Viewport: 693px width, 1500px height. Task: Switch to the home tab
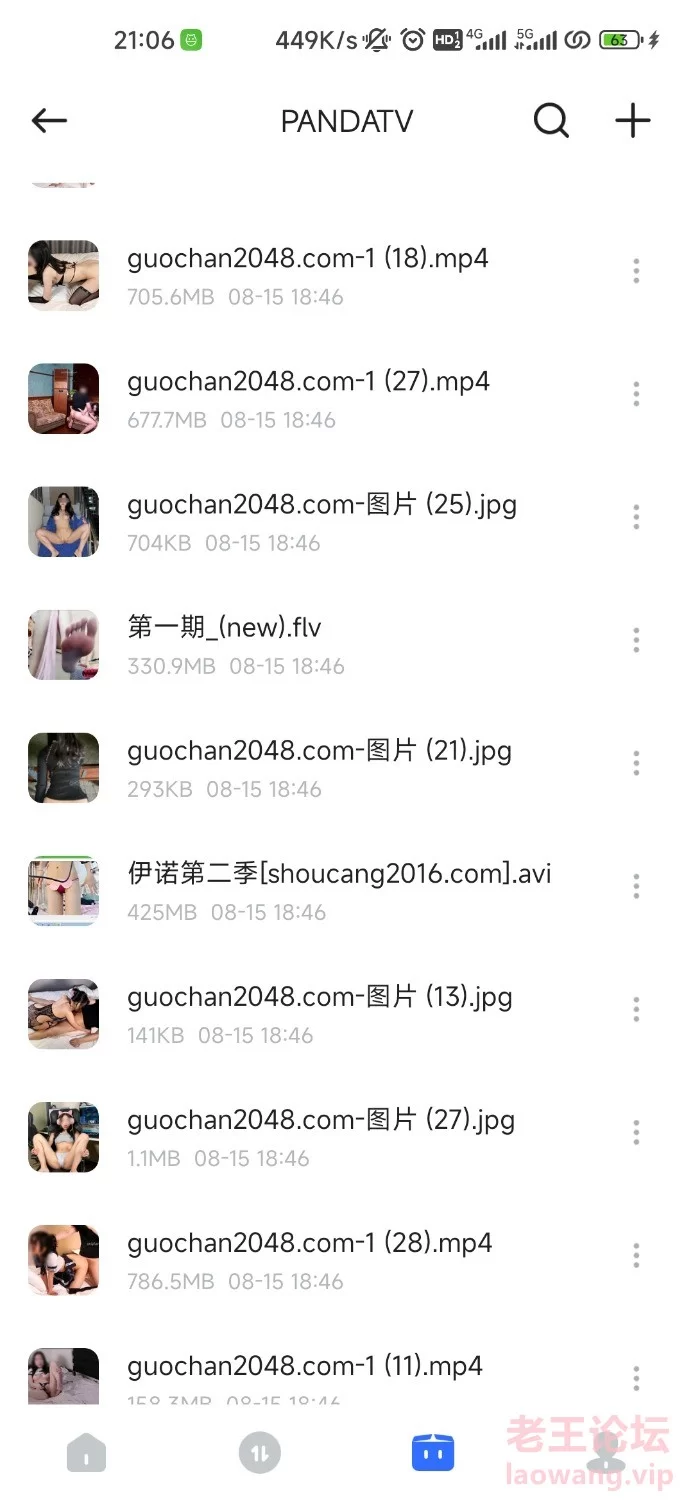pos(86,1452)
